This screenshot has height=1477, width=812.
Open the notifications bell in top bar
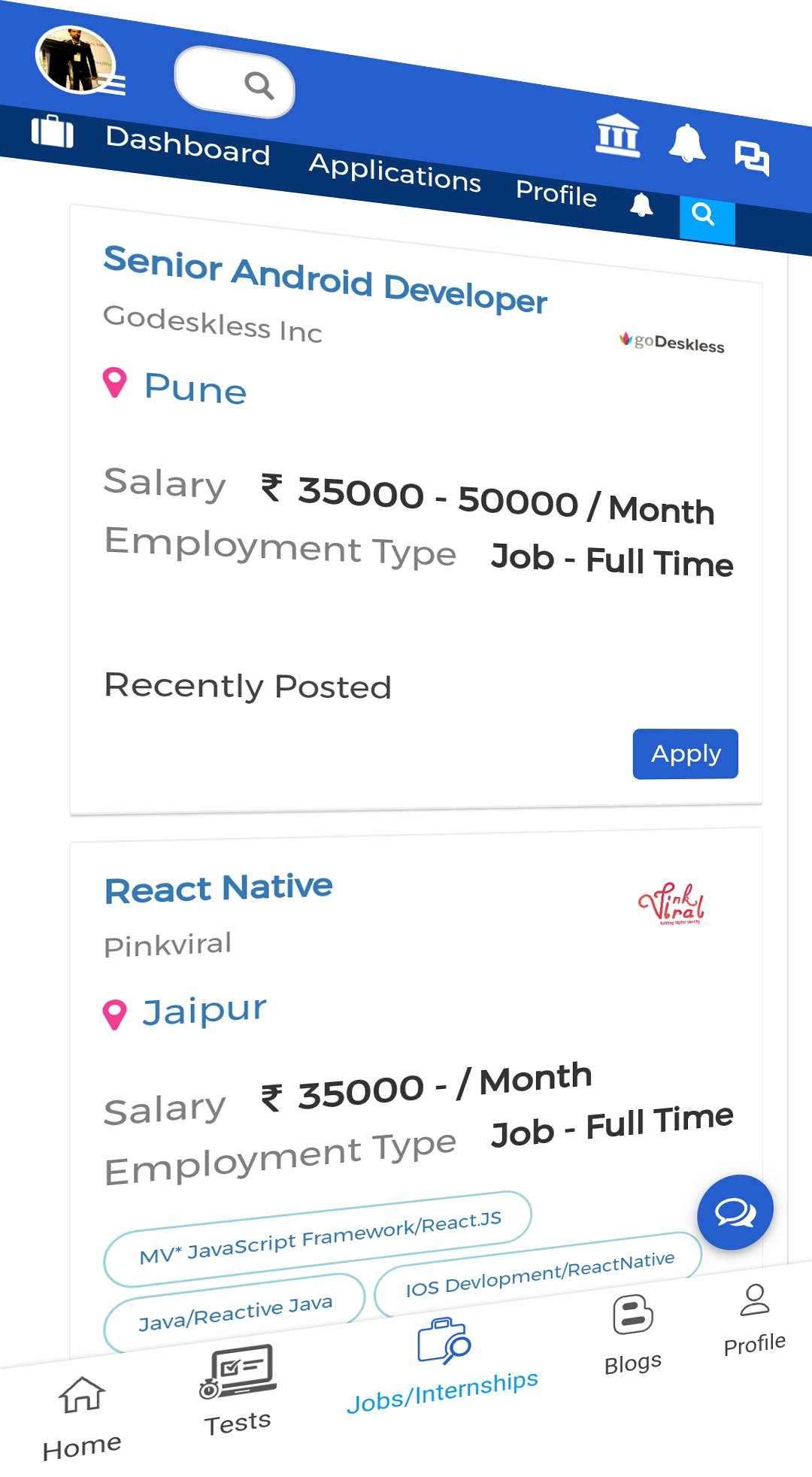click(686, 144)
